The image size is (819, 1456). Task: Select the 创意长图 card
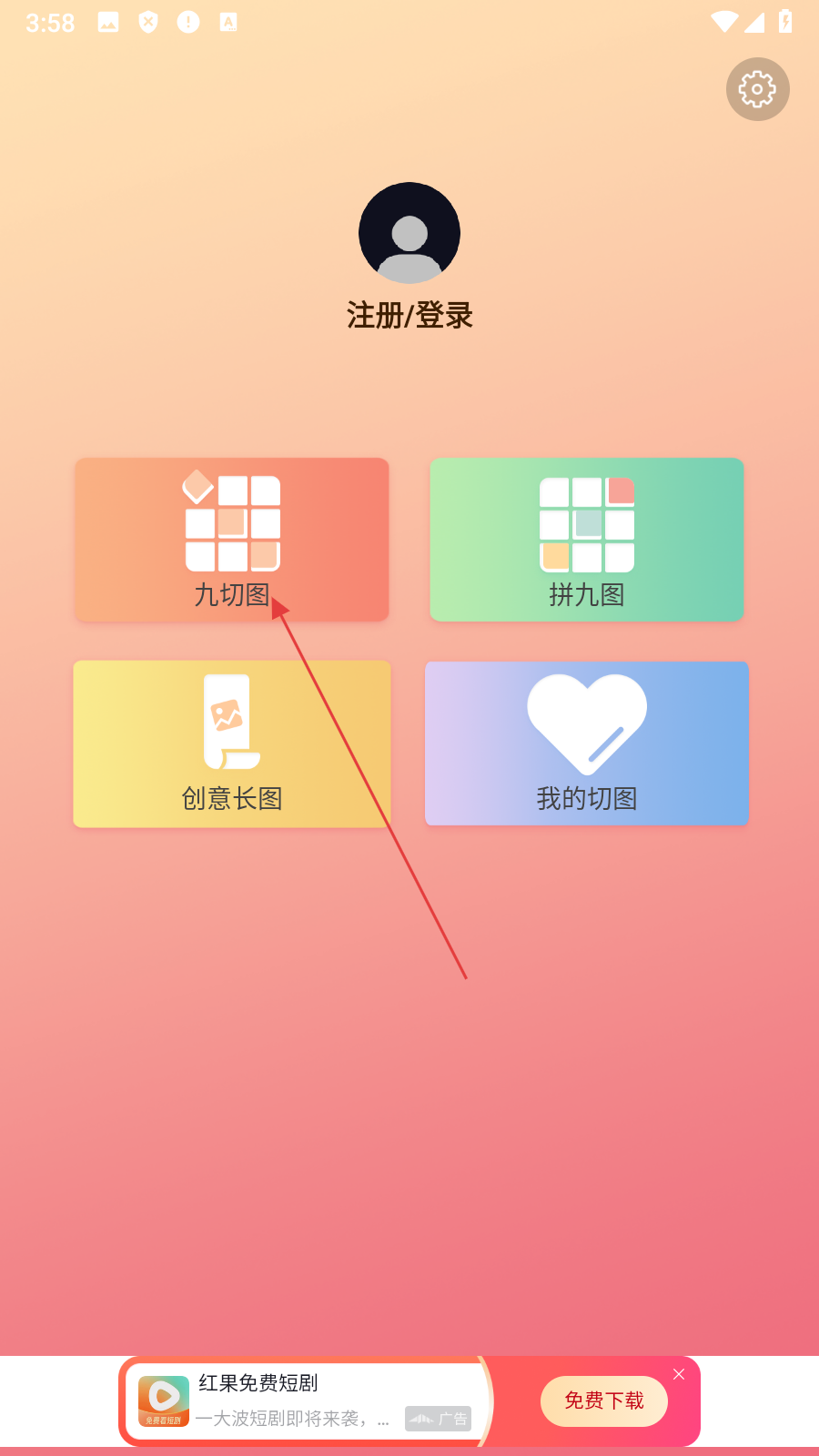tap(232, 743)
